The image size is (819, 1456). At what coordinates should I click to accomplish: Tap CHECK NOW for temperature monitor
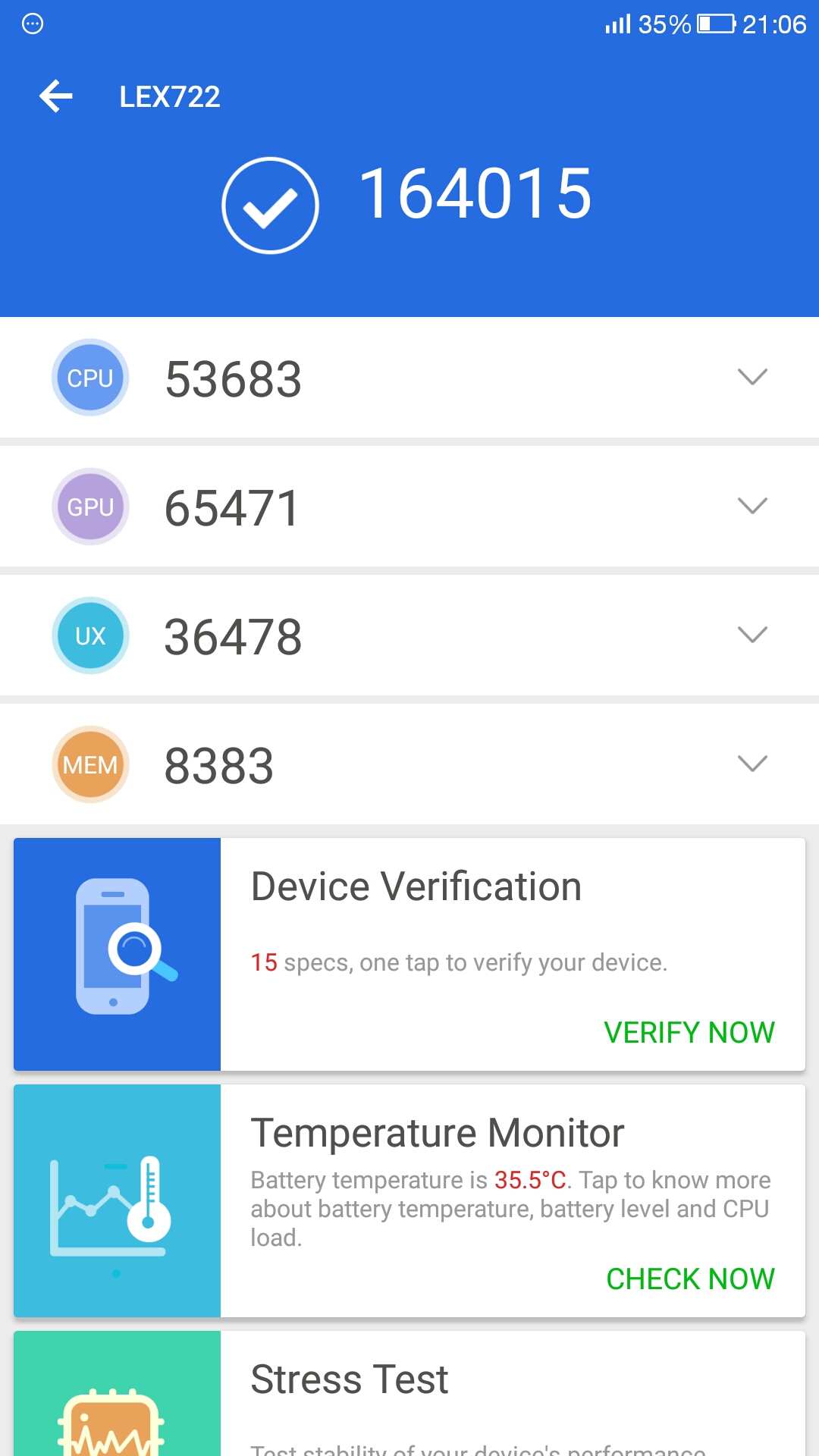pos(690,1279)
